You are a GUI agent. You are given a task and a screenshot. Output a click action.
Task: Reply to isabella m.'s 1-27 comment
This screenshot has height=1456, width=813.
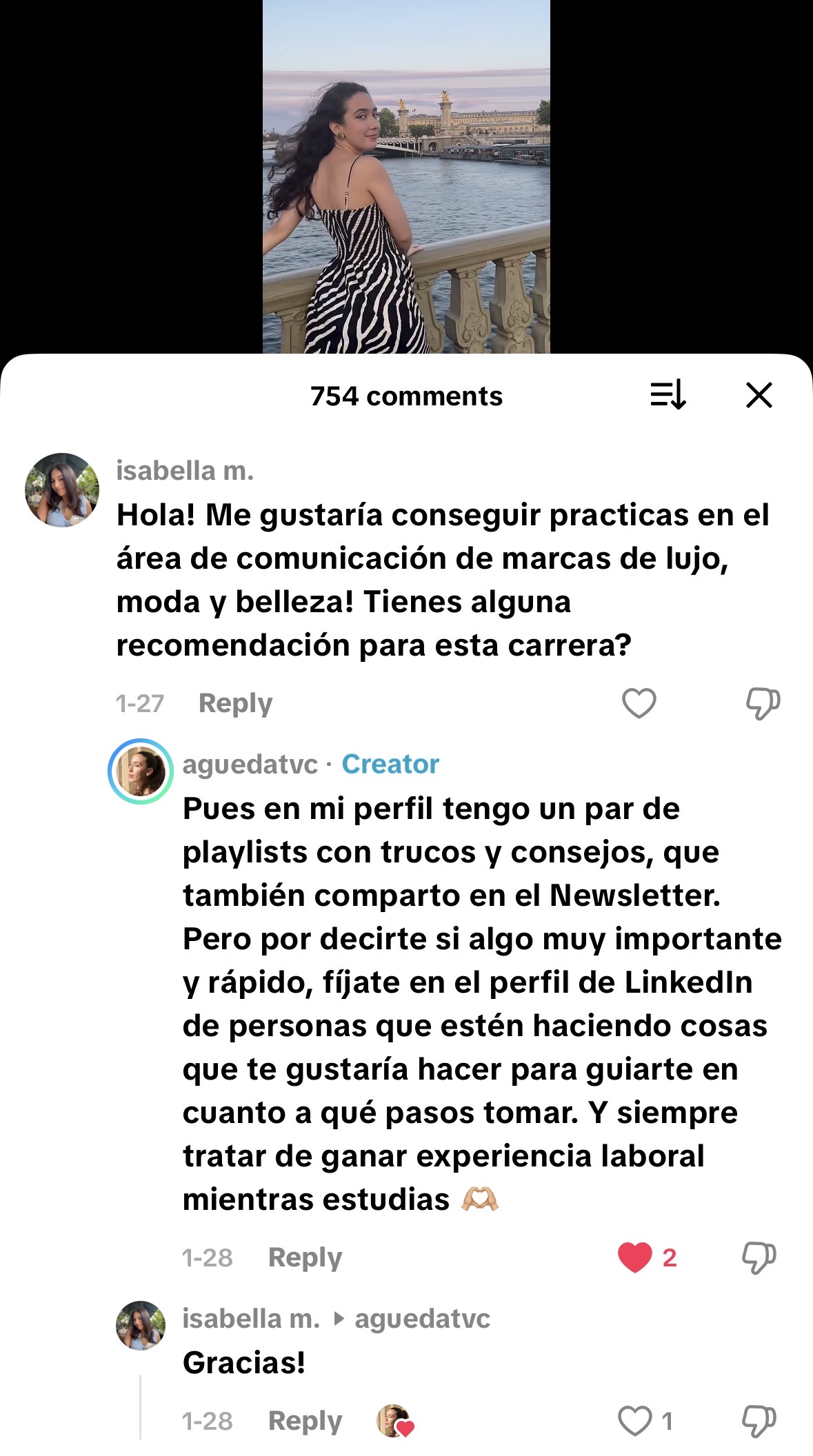[235, 703]
